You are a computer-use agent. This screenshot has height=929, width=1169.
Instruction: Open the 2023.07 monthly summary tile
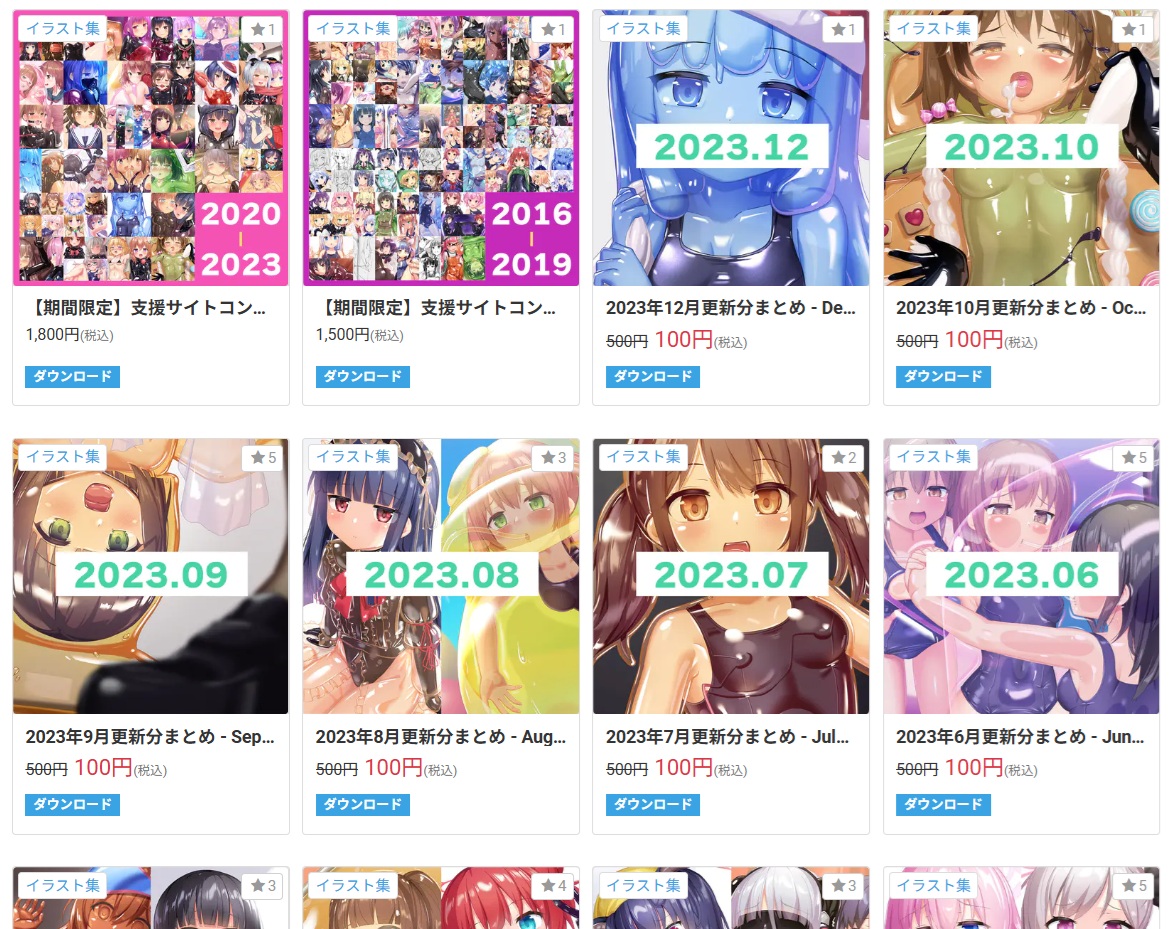(731, 576)
